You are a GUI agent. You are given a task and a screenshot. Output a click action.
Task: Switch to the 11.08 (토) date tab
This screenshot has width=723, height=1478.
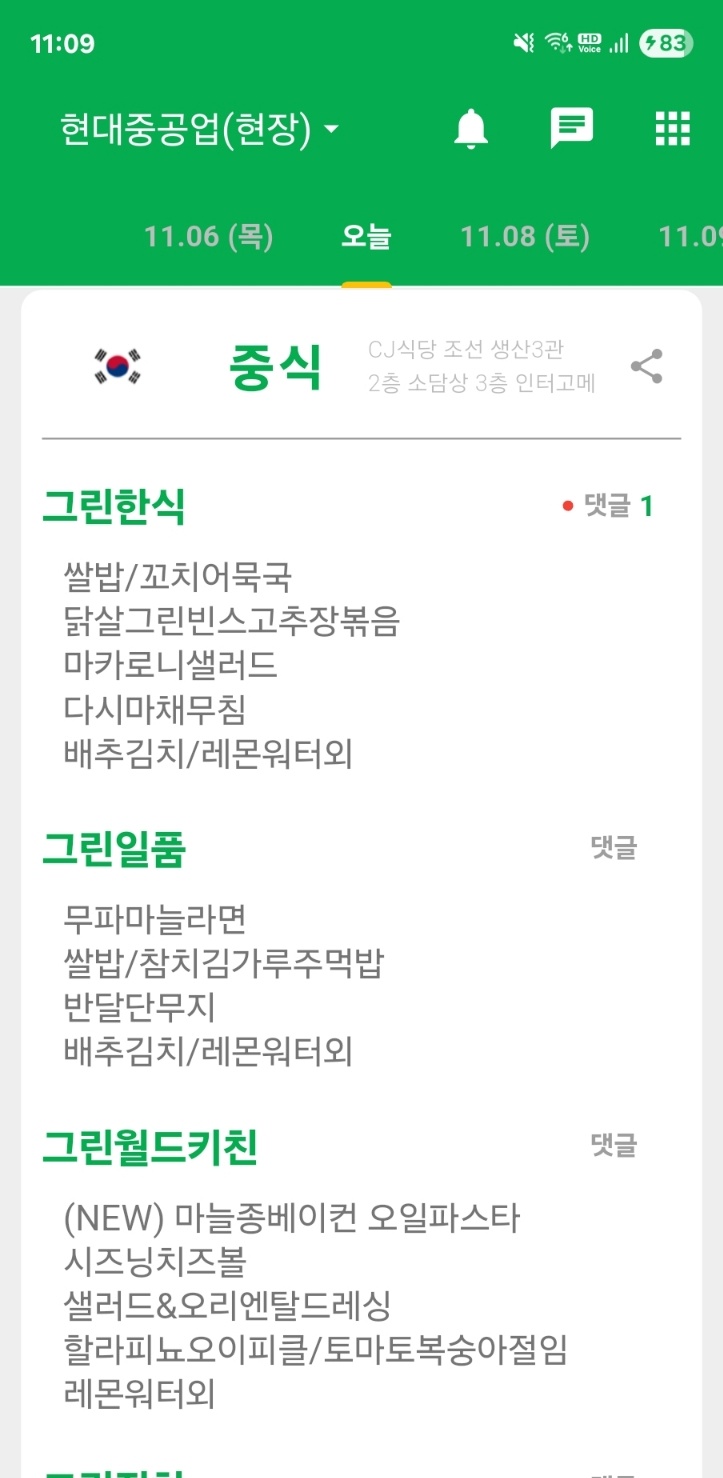[x=525, y=237]
